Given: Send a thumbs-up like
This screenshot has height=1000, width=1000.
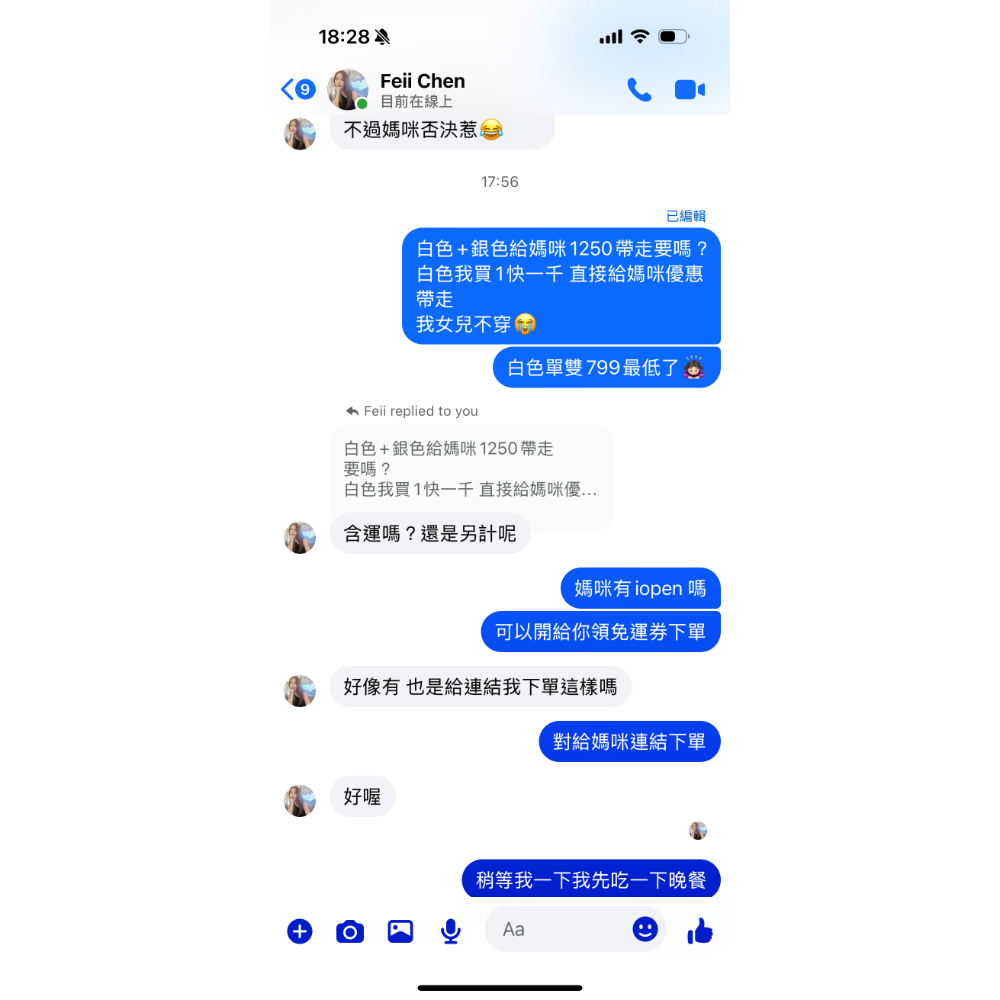Looking at the screenshot, I should pos(700,931).
